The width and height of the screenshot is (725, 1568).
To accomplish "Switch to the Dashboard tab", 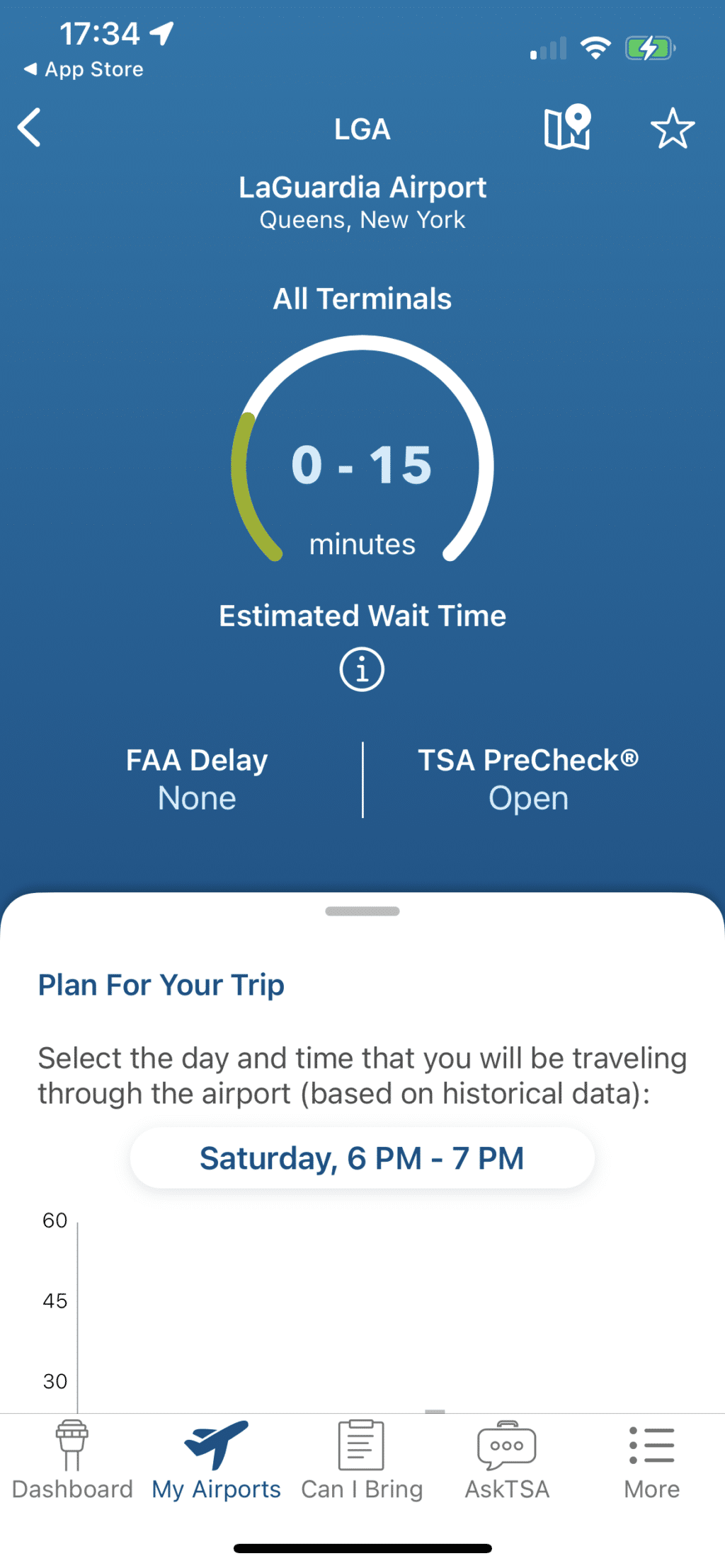I will [72, 1460].
